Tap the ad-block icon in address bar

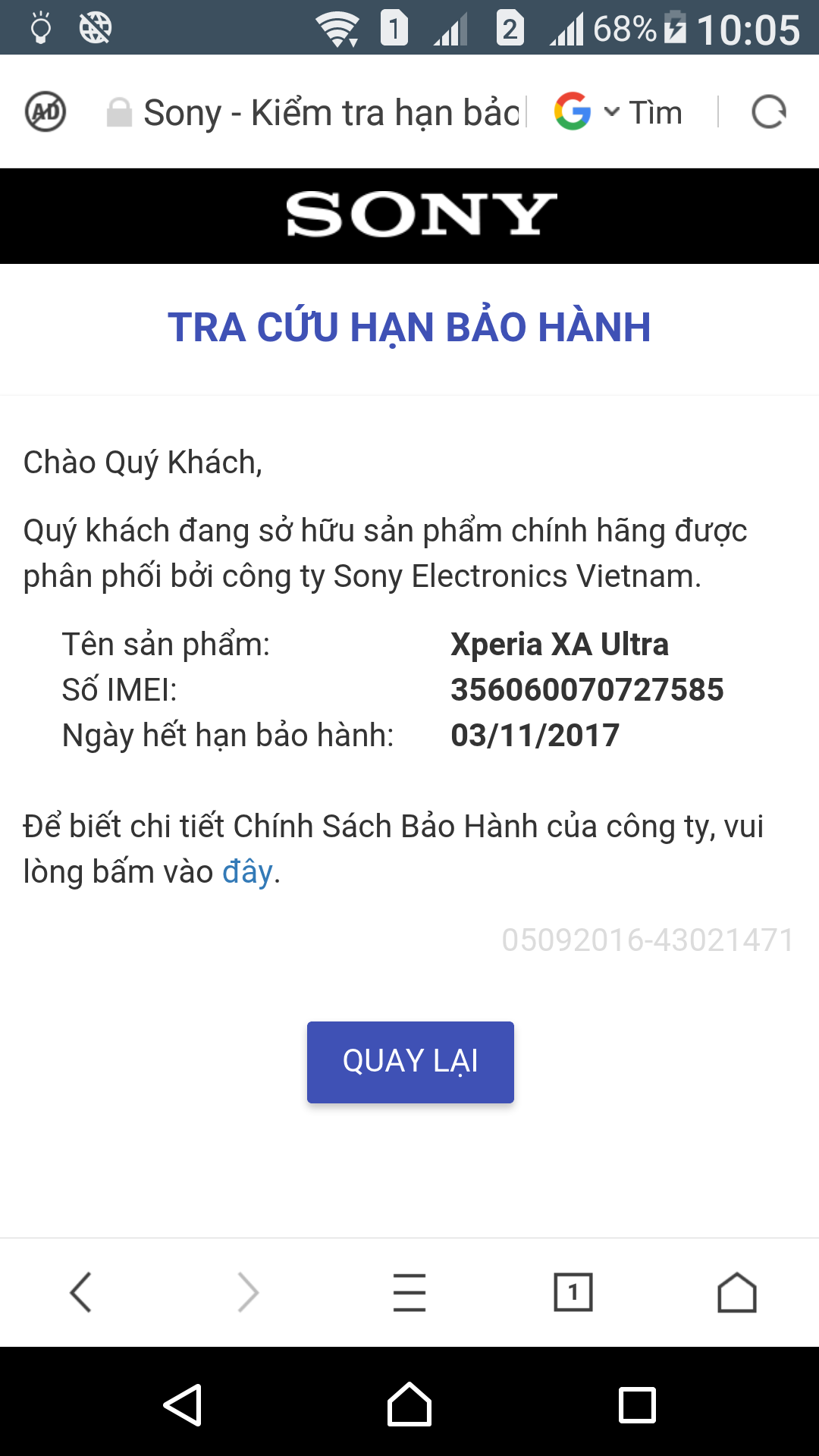(45, 112)
